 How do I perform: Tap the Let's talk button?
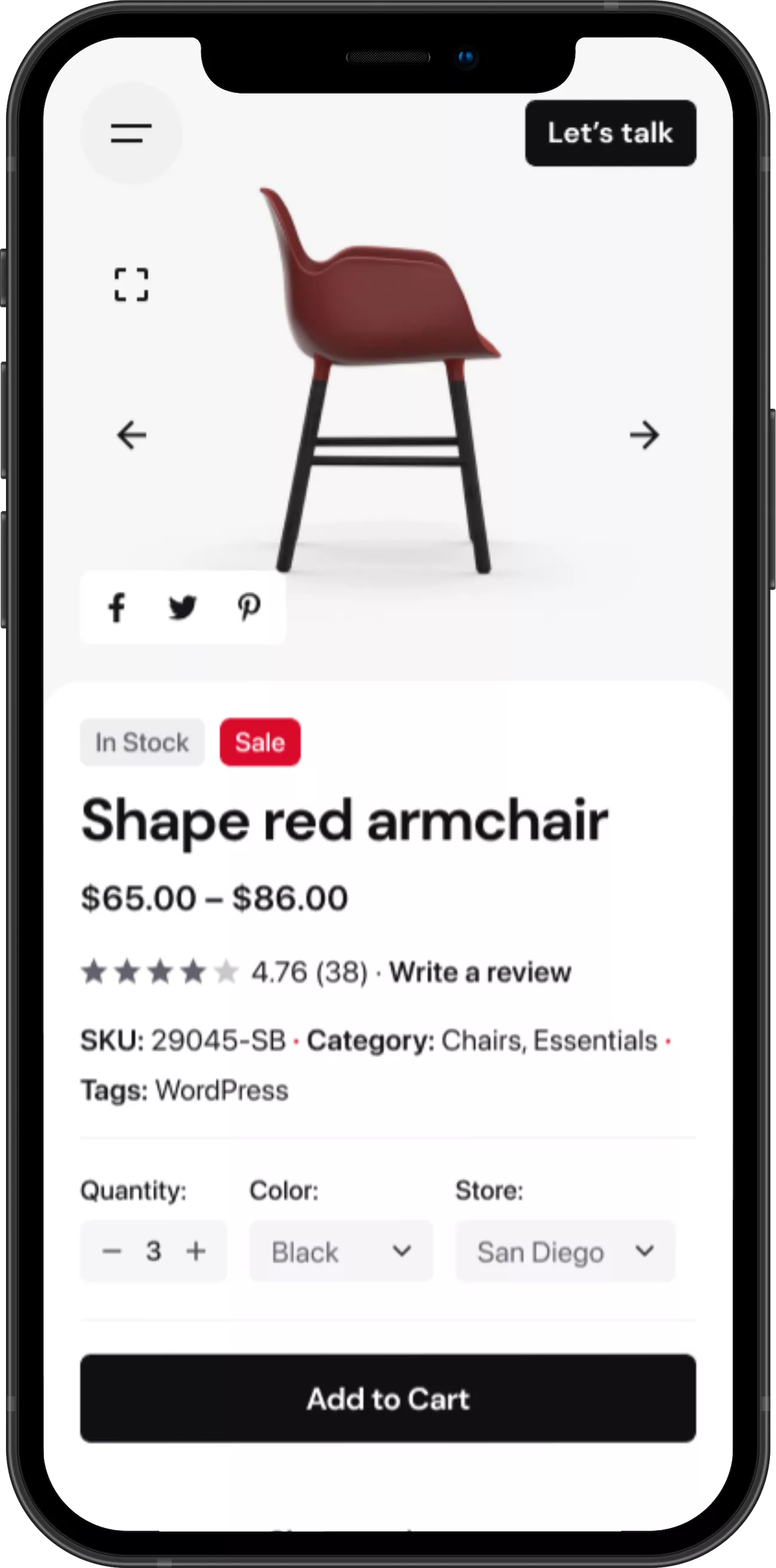pyautogui.click(x=610, y=133)
